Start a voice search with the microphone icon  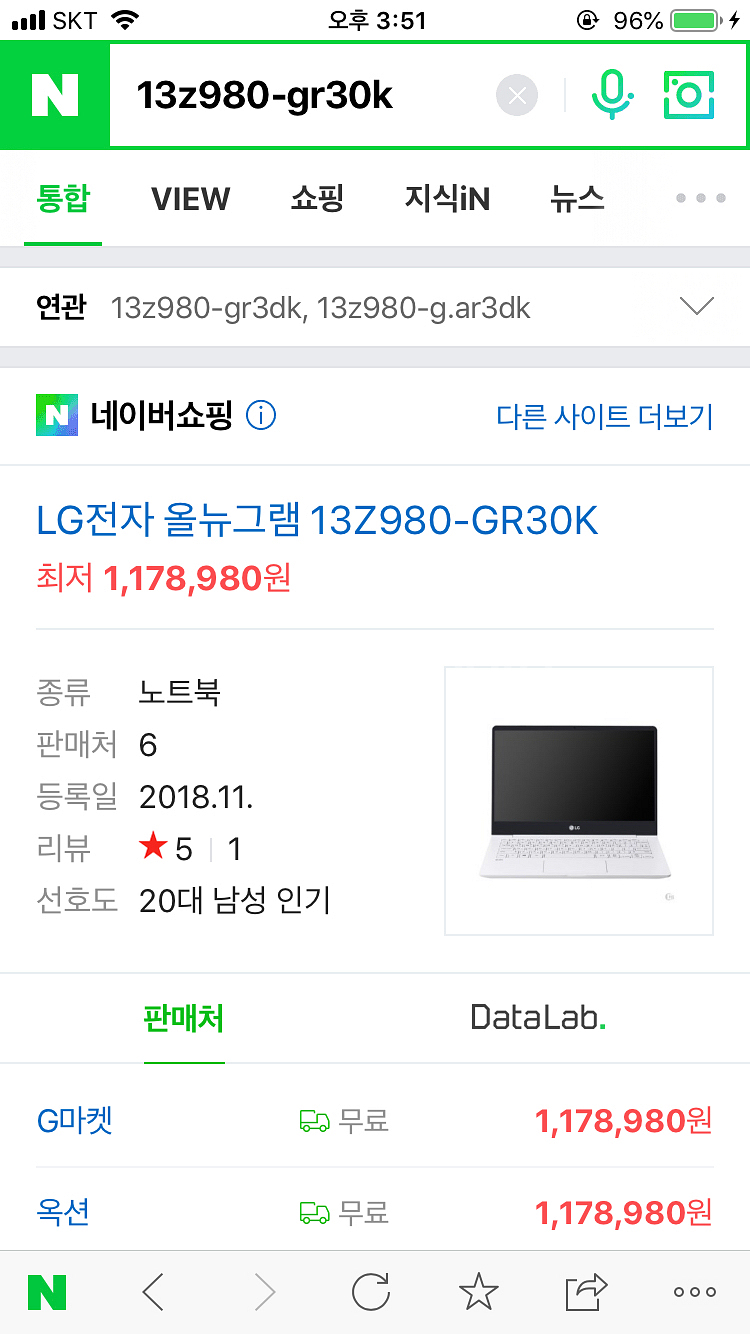[611, 95]
